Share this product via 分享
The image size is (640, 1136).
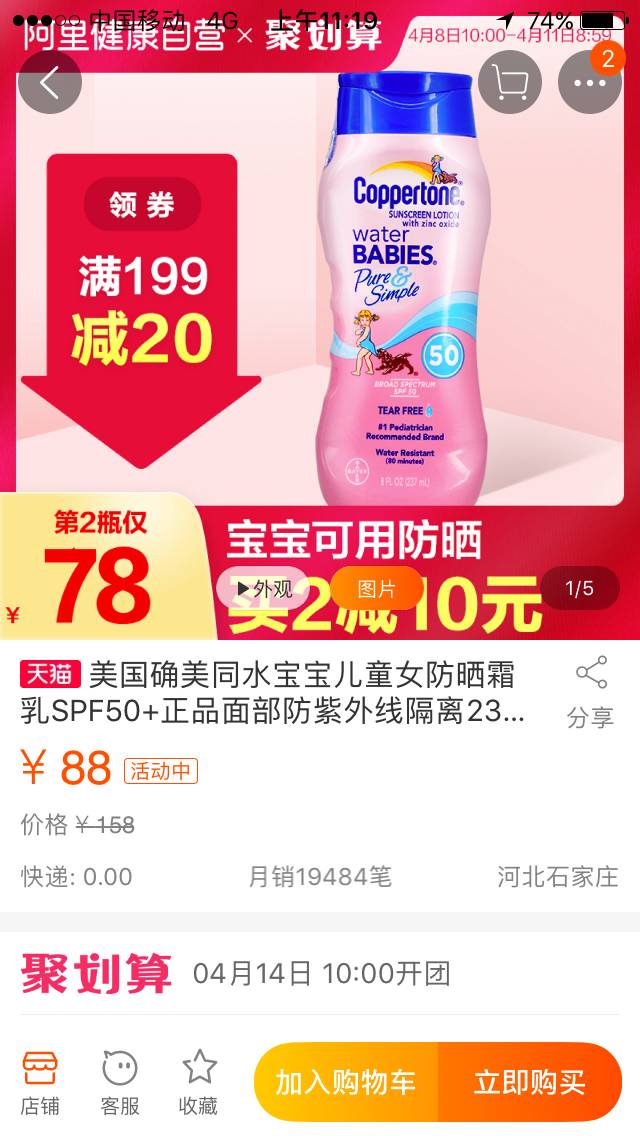click(590, 692)
